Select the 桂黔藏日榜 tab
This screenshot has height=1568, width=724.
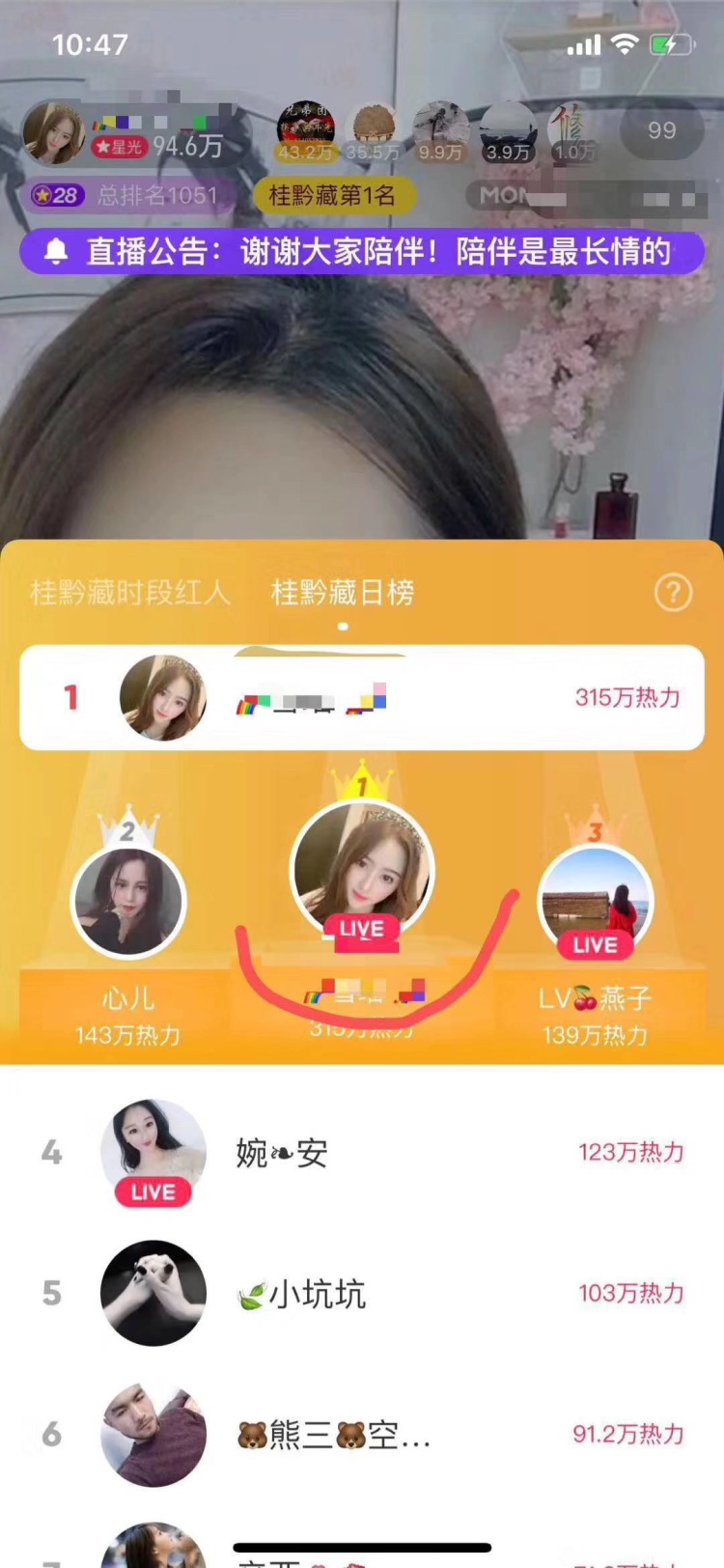click(343, 592)
